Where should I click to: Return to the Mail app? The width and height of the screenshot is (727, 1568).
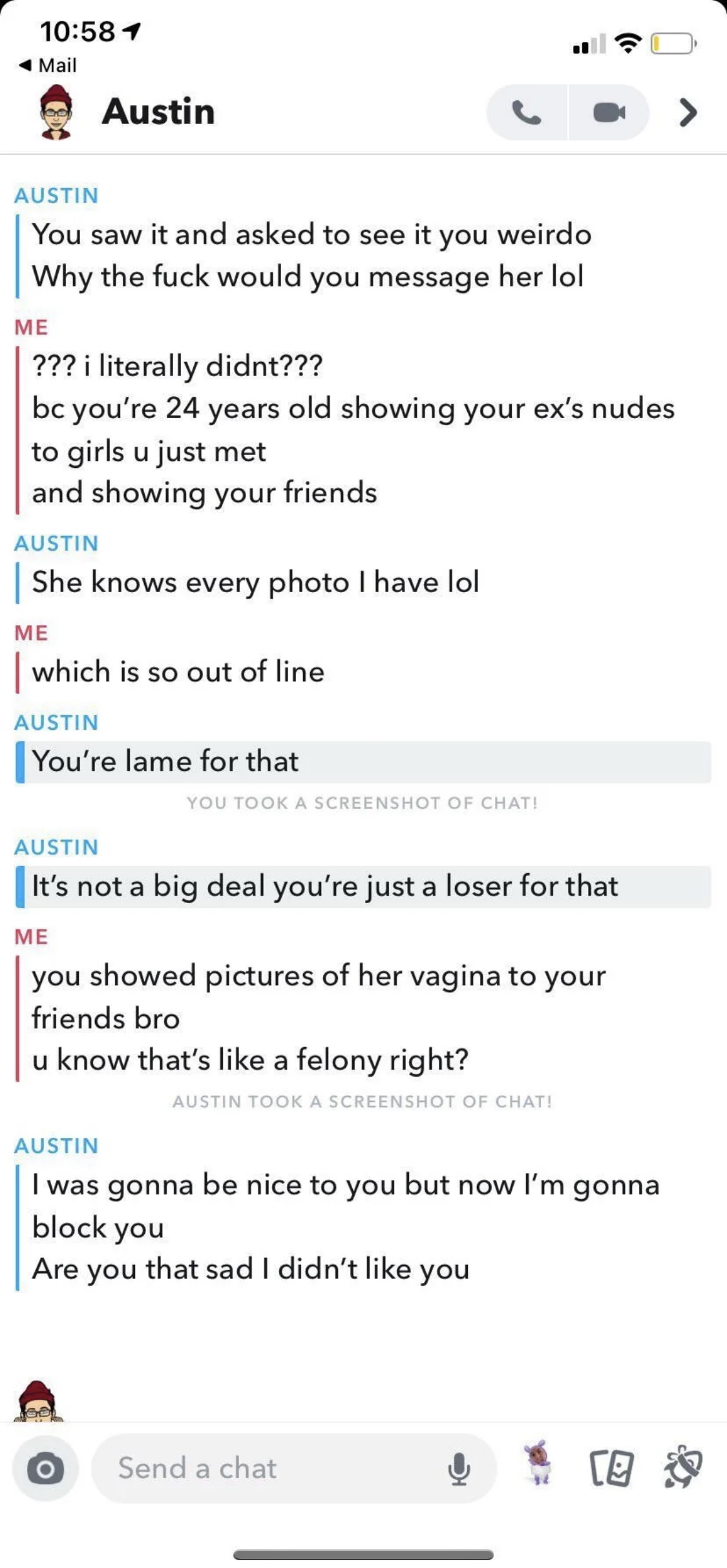pos(48,65)
